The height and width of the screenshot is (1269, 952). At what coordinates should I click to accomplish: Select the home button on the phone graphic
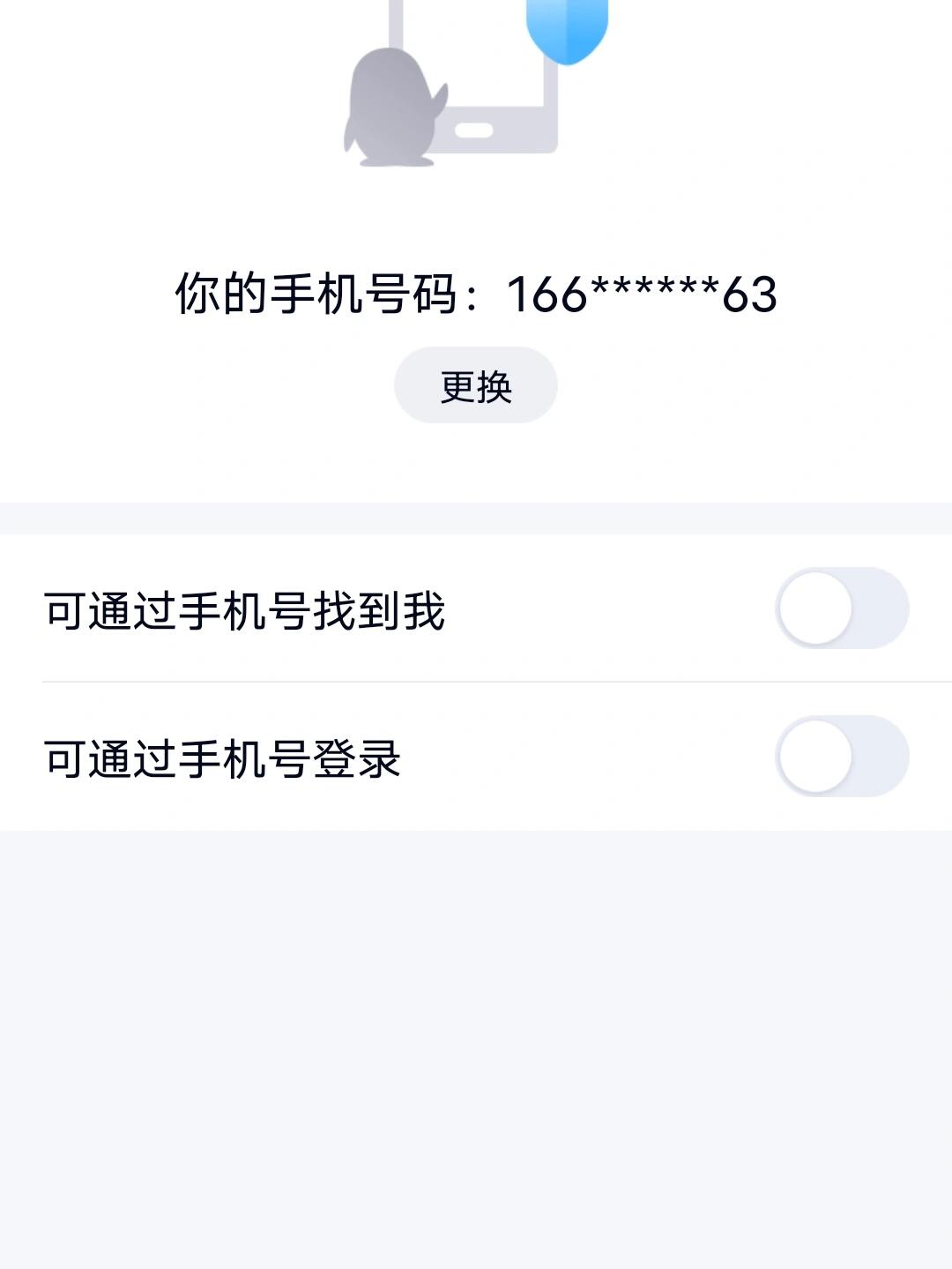pos(473,131)
